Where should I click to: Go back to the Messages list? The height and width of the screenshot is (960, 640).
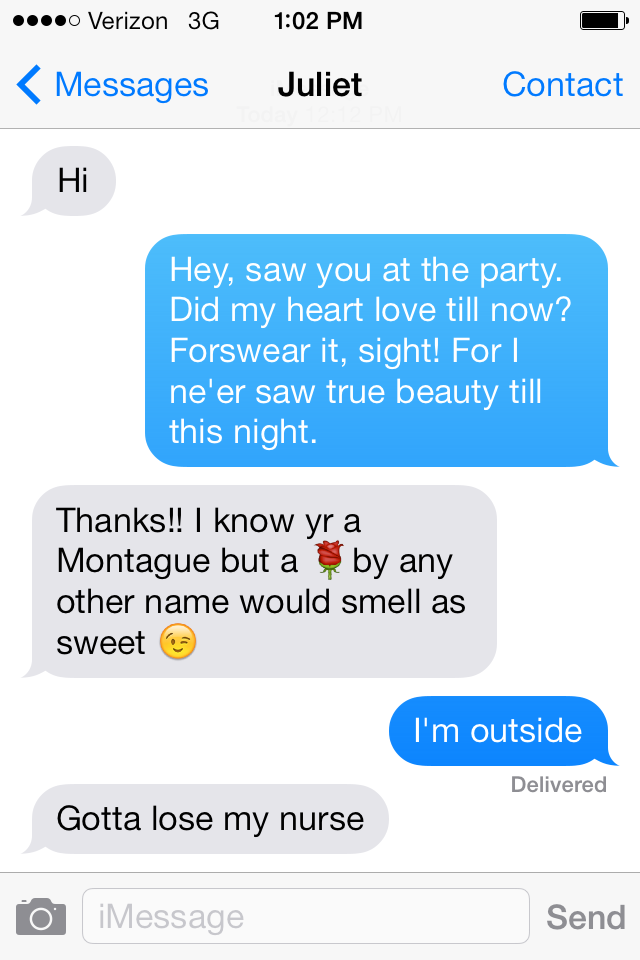[112, 86]
